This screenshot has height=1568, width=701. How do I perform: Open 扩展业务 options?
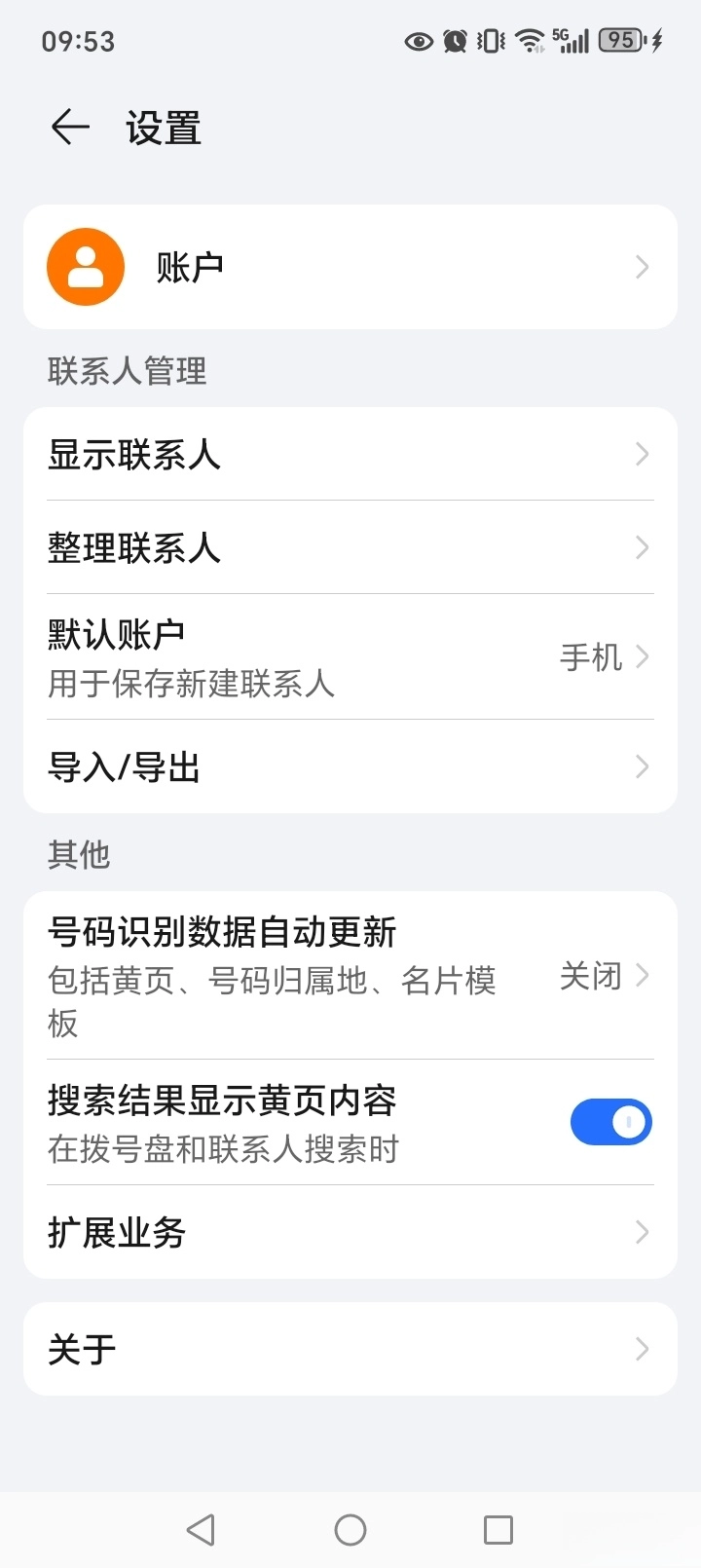coord(350,1233)
